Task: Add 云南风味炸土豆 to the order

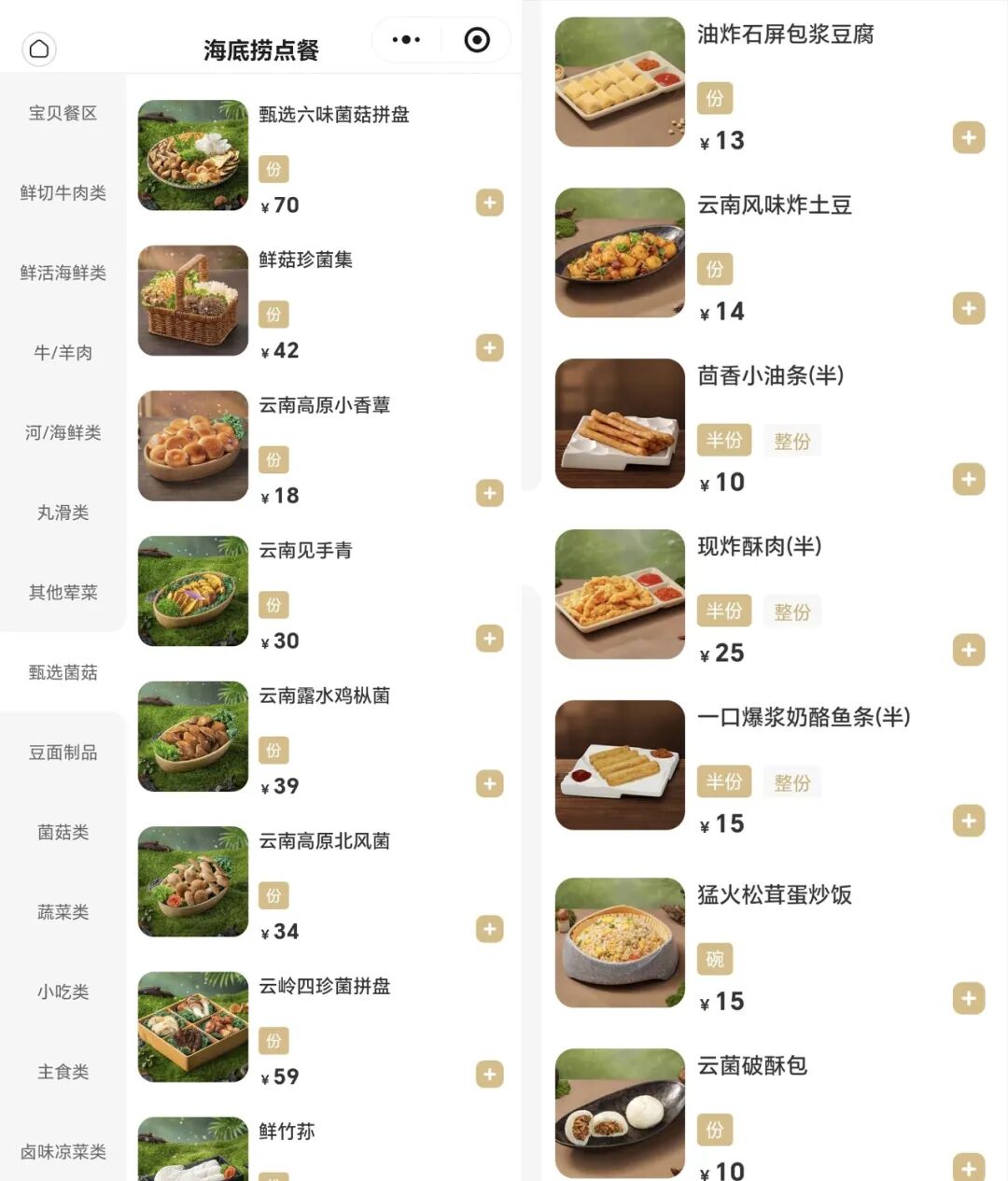Action: [969, 309]
